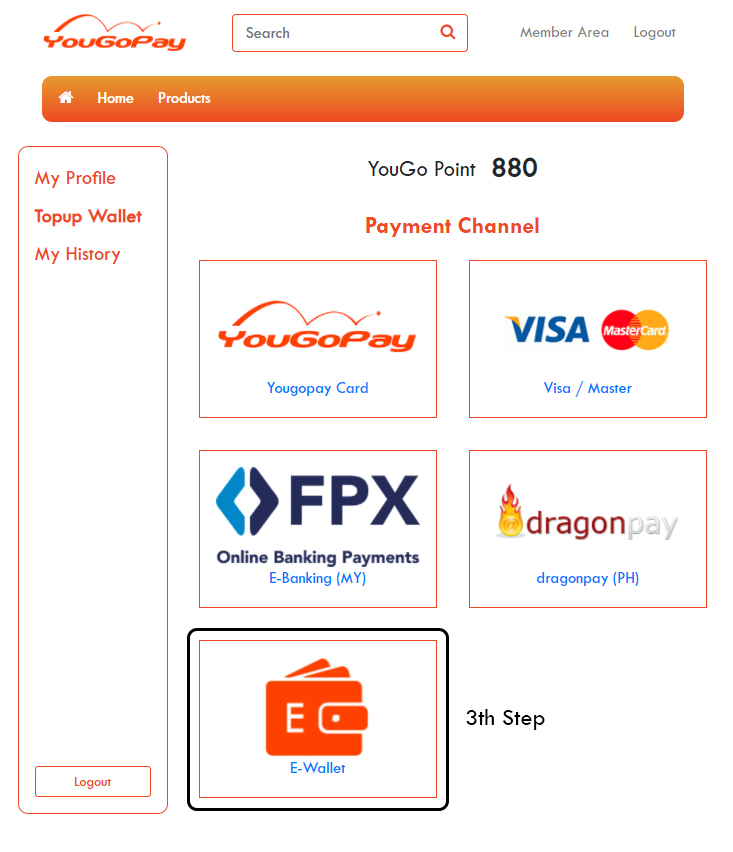
Task: Open My Profile in the sidebar
Action: (75, 178)
